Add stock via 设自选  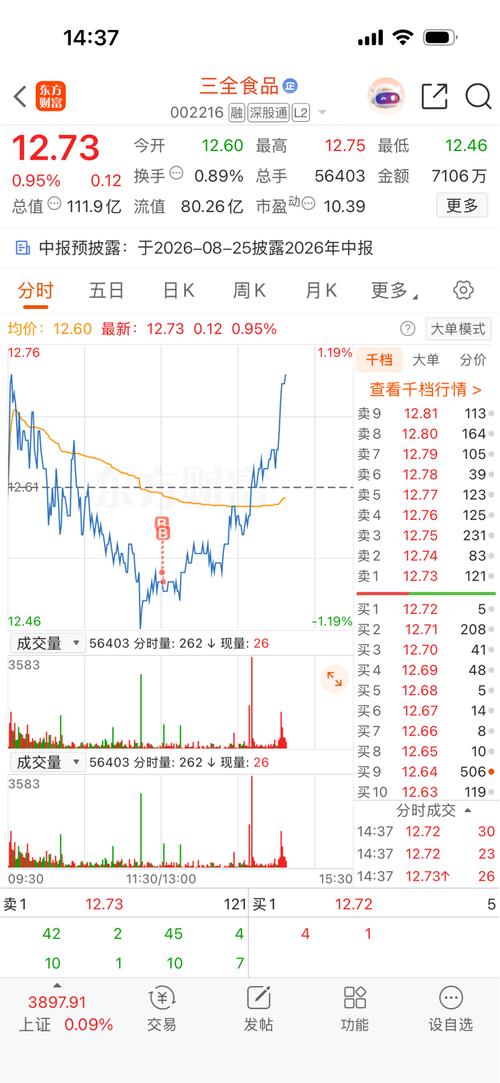click(x=451, y=1010)
